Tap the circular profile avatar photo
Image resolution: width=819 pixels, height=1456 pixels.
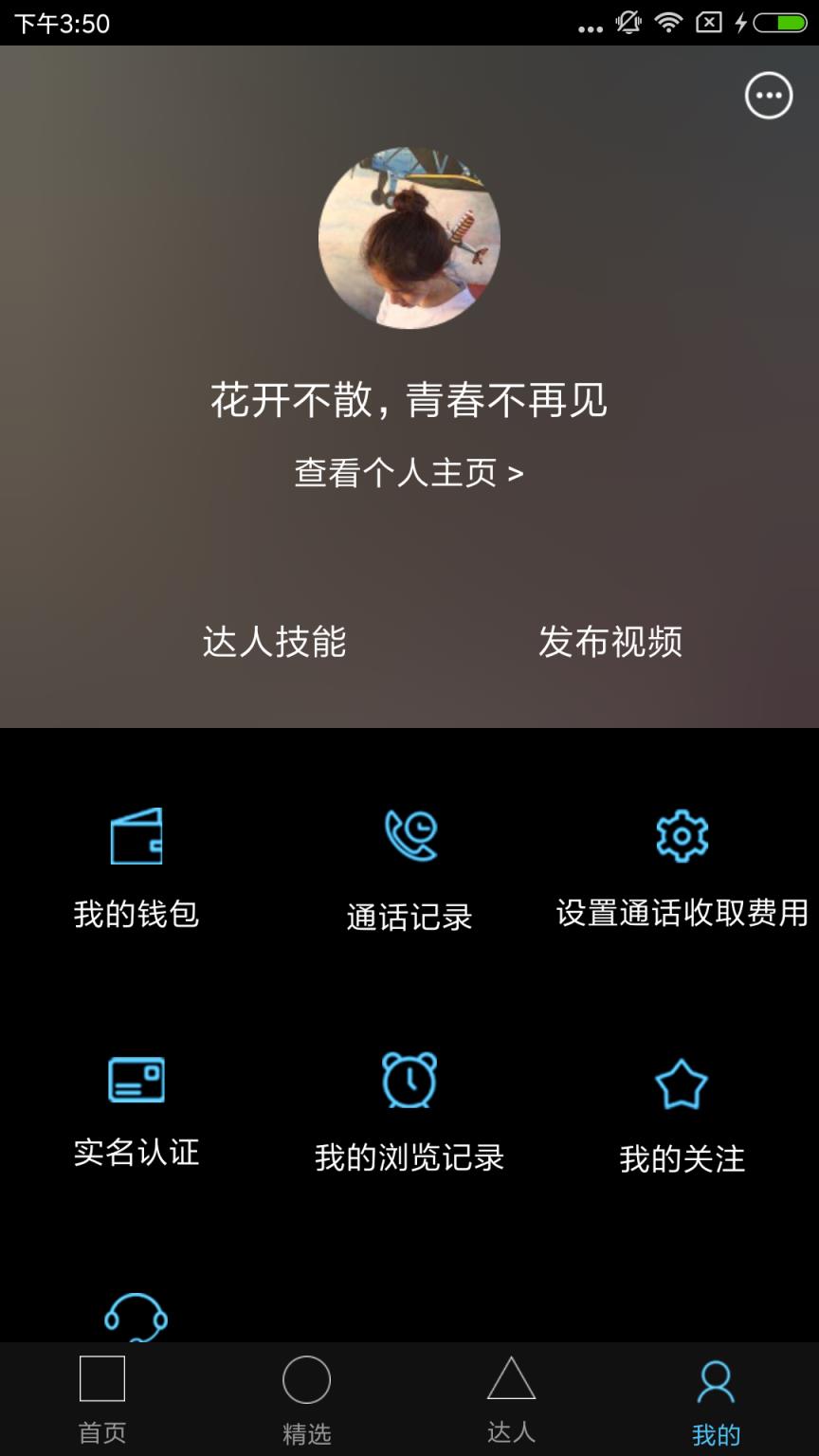click(409, 240)
